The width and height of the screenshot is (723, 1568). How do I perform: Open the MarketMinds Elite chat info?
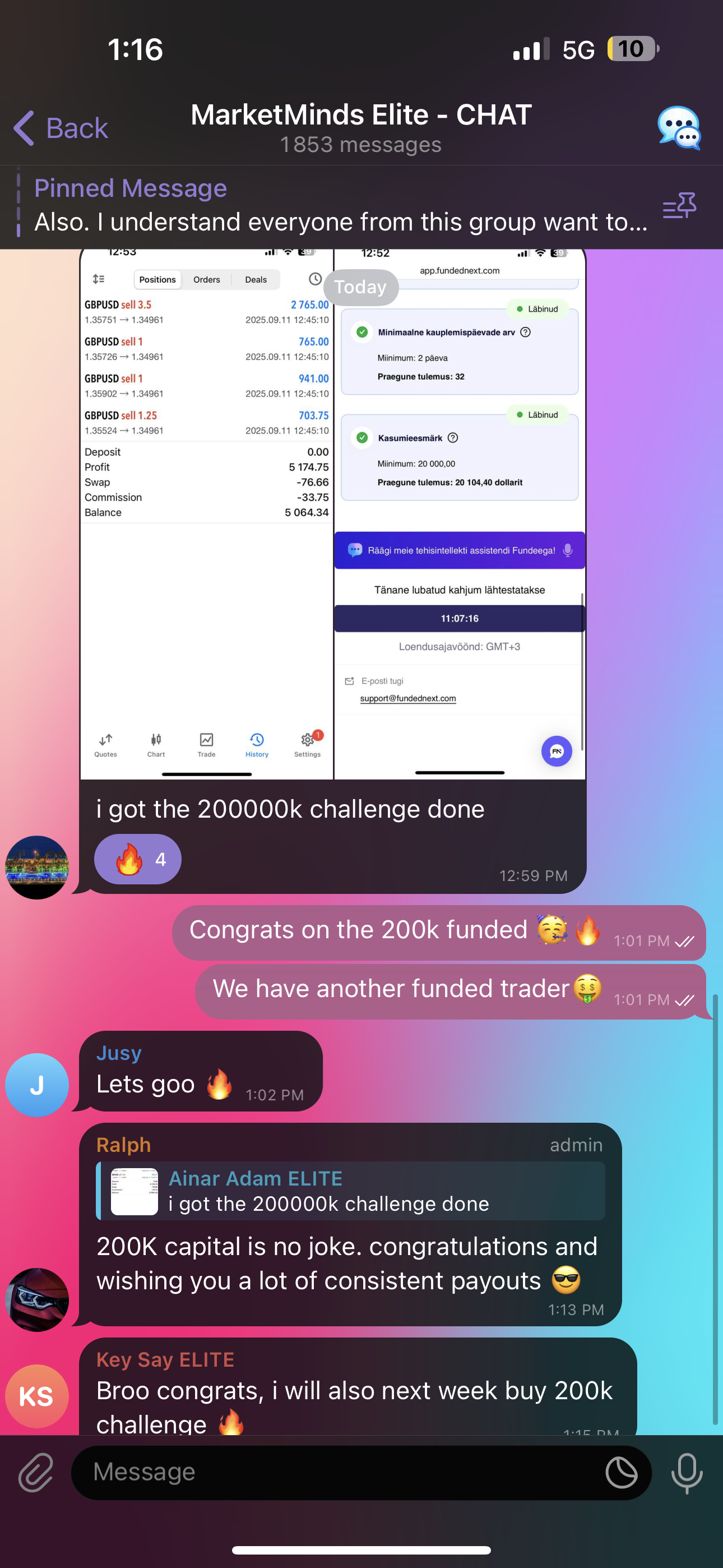(361, 127)
